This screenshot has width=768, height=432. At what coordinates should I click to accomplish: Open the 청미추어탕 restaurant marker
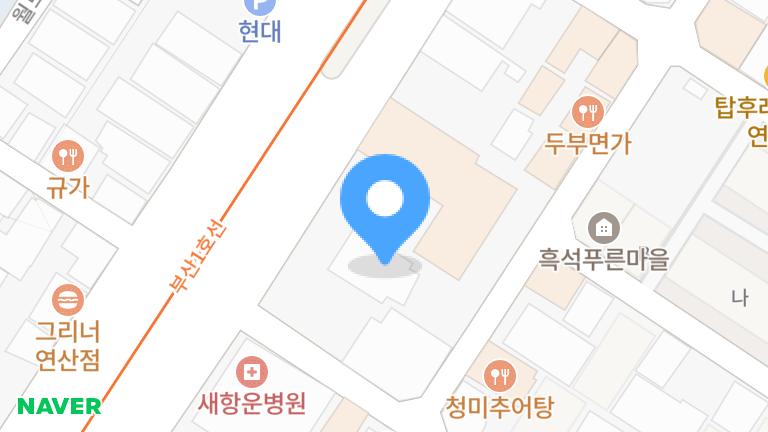click(x=498, y=376)
